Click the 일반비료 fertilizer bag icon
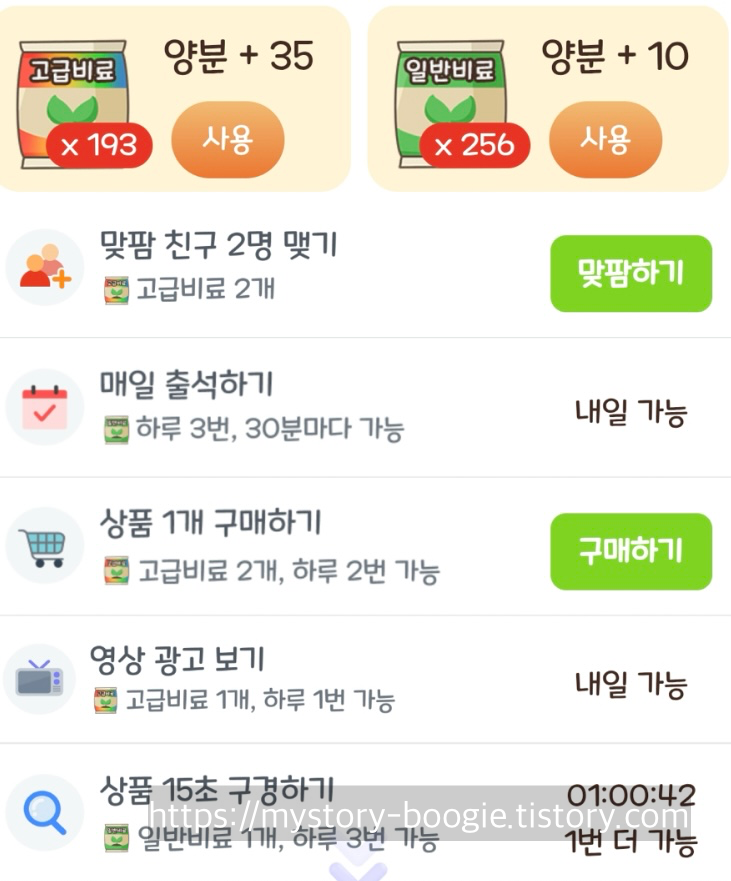The image size is (731, 881). pyautogui.click(x=450, y=95)
